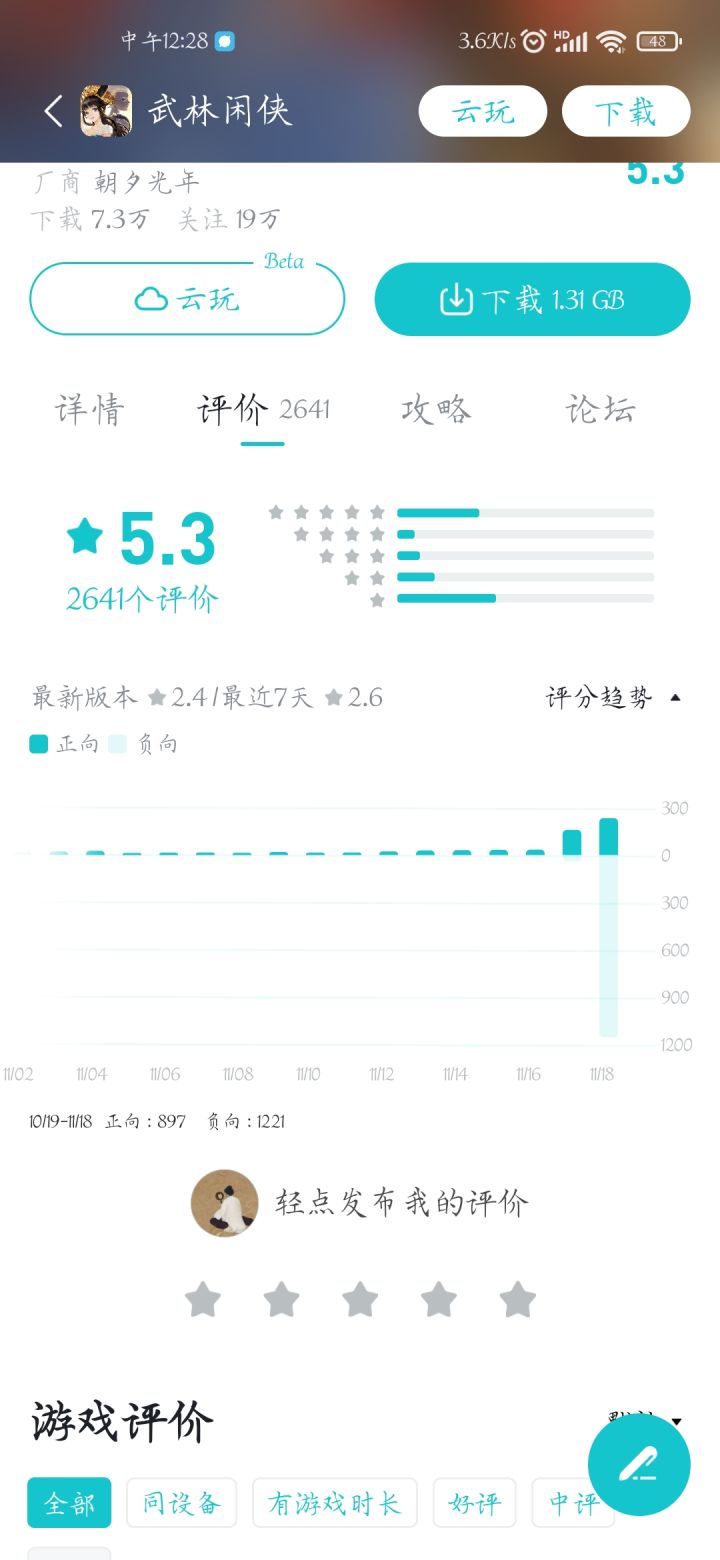The height and width of the screenshot is (1560, 720).
Task: Tap the small 下载 button in the header
Action: point(626,111)
